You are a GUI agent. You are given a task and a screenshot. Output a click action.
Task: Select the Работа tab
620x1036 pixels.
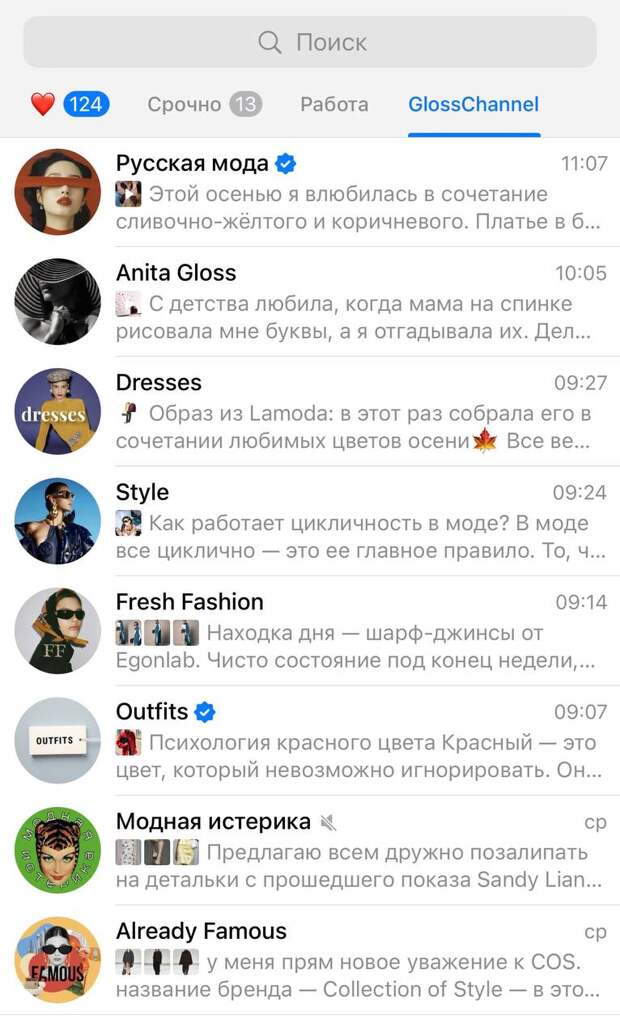coord(334,104)
